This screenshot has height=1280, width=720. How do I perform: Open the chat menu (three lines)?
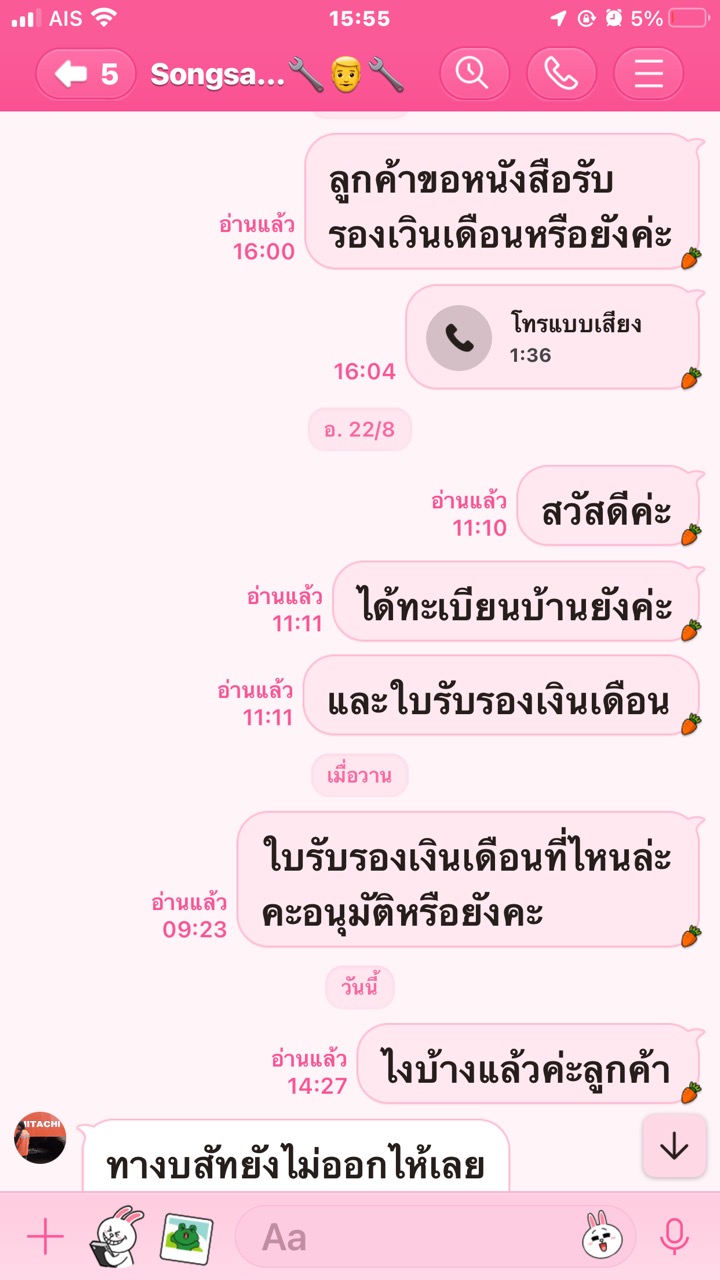click(x=648, y=74)
